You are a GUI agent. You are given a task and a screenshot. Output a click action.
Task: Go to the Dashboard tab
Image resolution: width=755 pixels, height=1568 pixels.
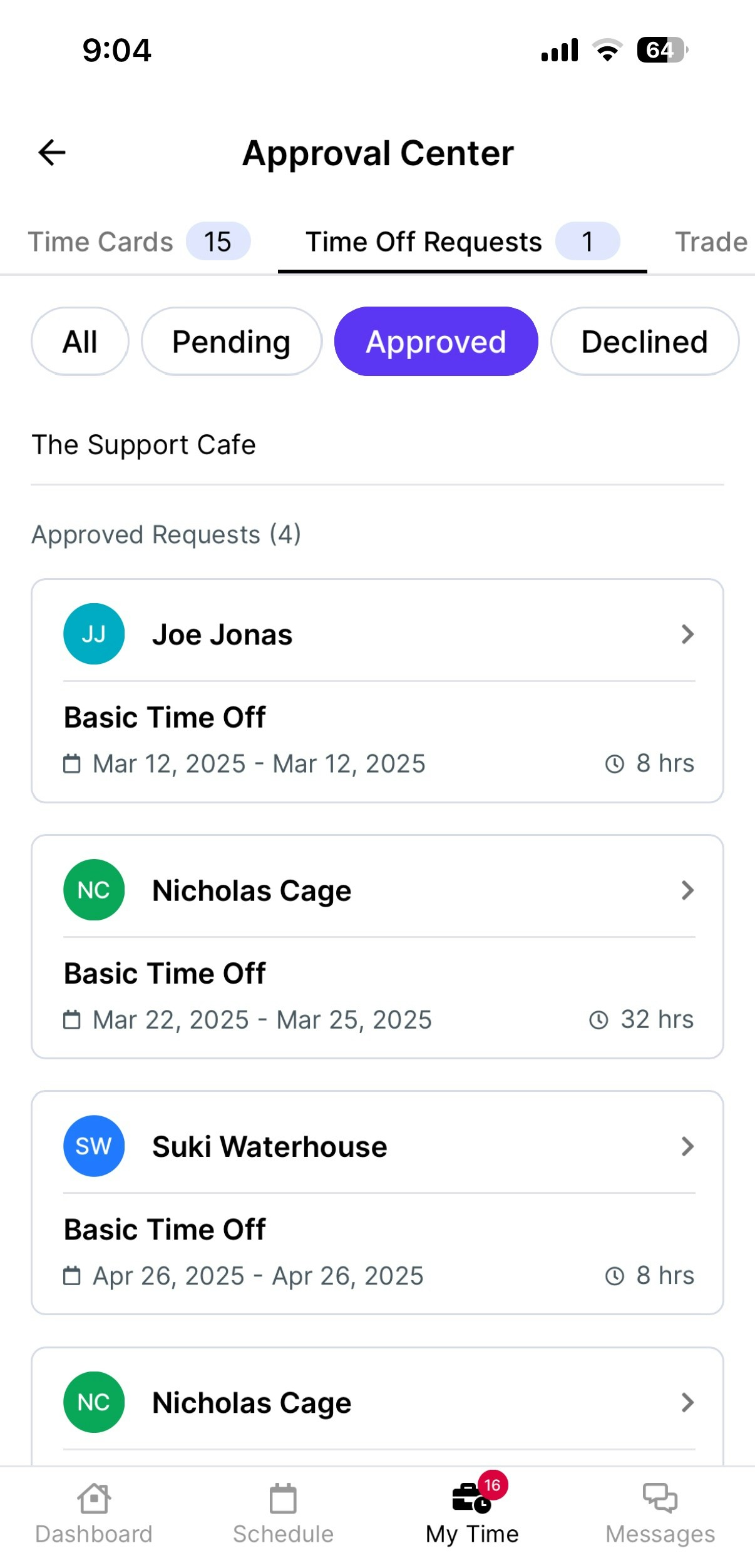(94, 1513)
